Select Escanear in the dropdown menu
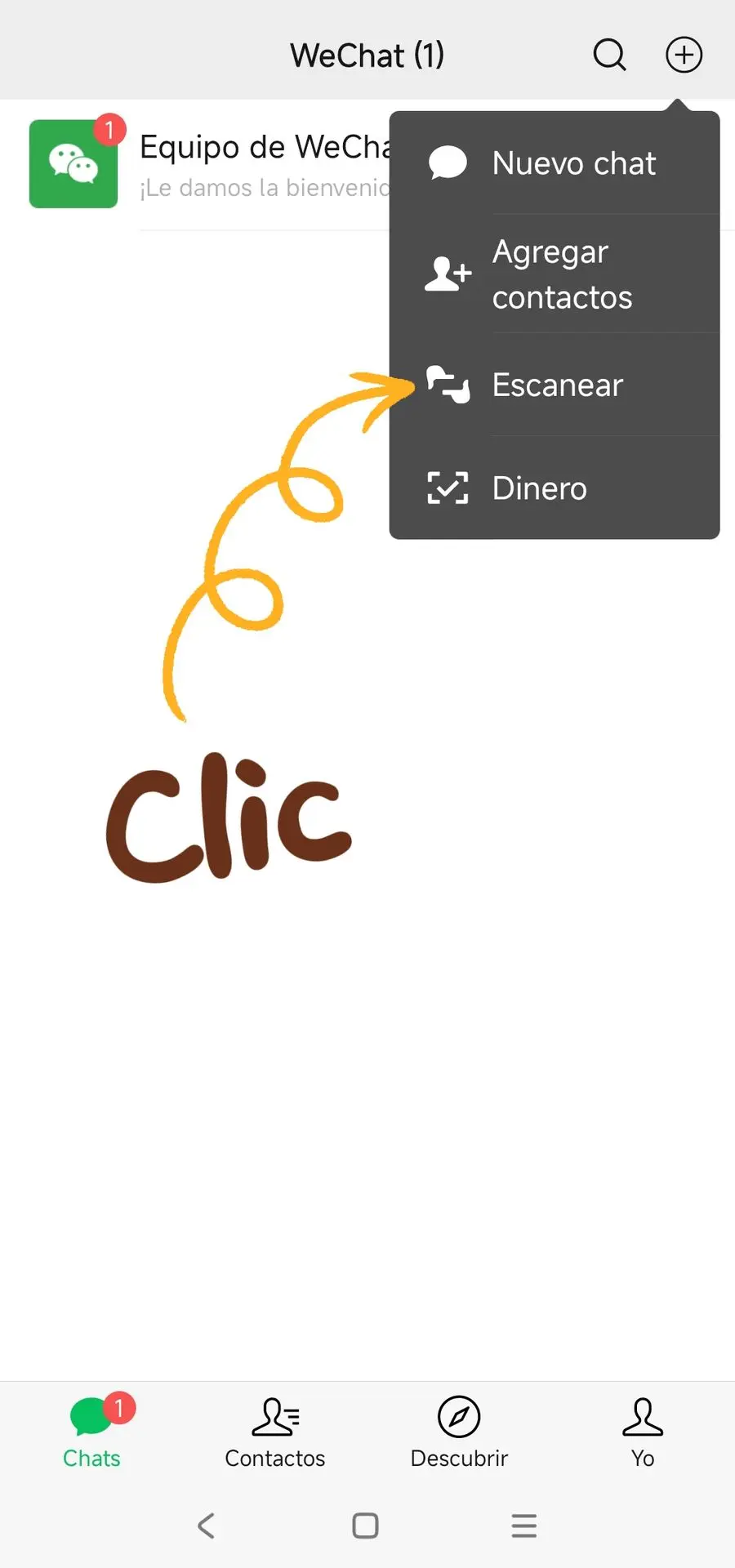This screenshot has width=735, height=1568. click(x=555, y=385)
